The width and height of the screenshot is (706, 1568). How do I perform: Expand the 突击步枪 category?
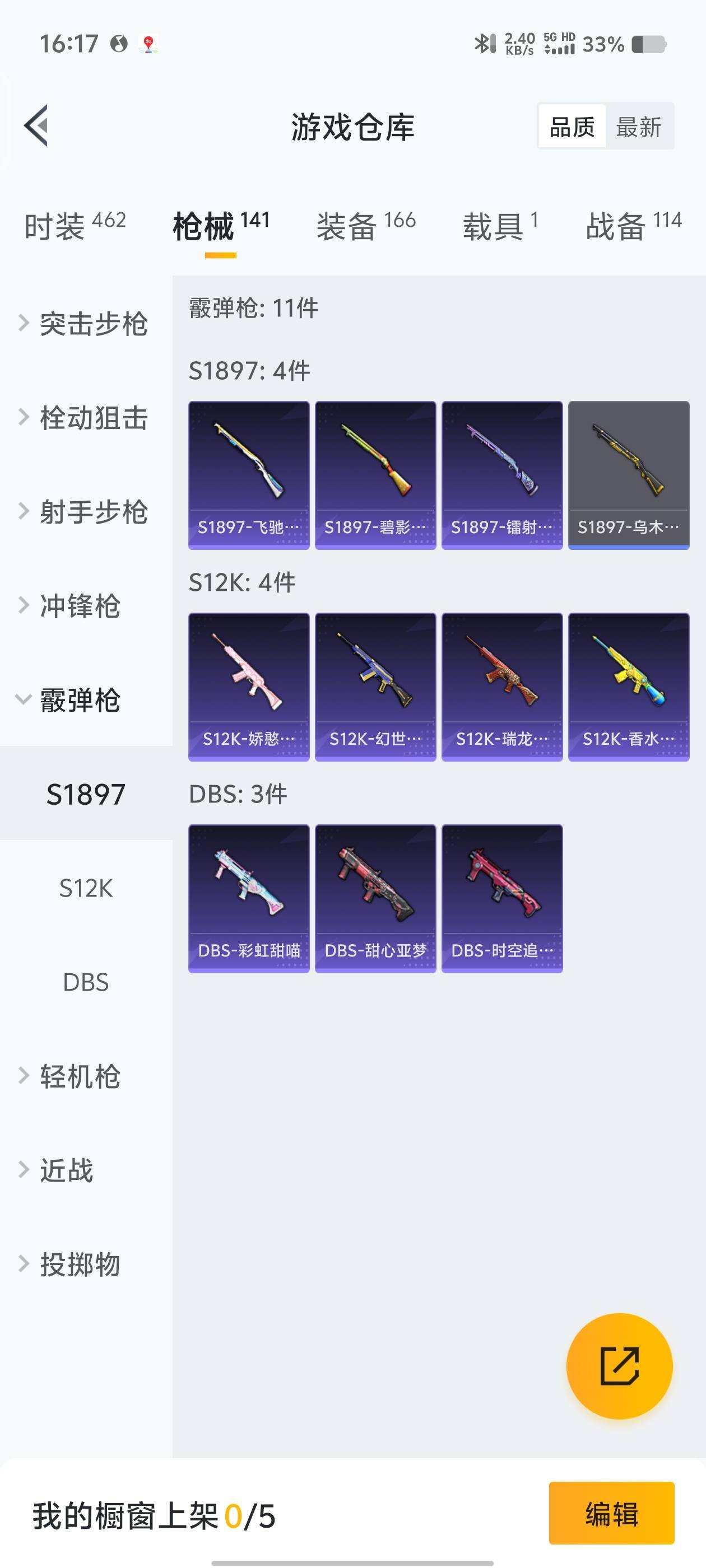[85, 323]
